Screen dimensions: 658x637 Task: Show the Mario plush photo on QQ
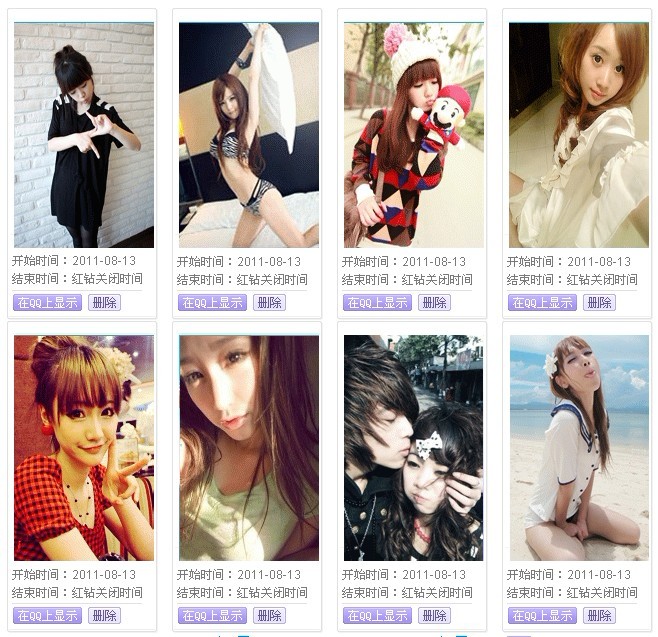click(377, 302)
